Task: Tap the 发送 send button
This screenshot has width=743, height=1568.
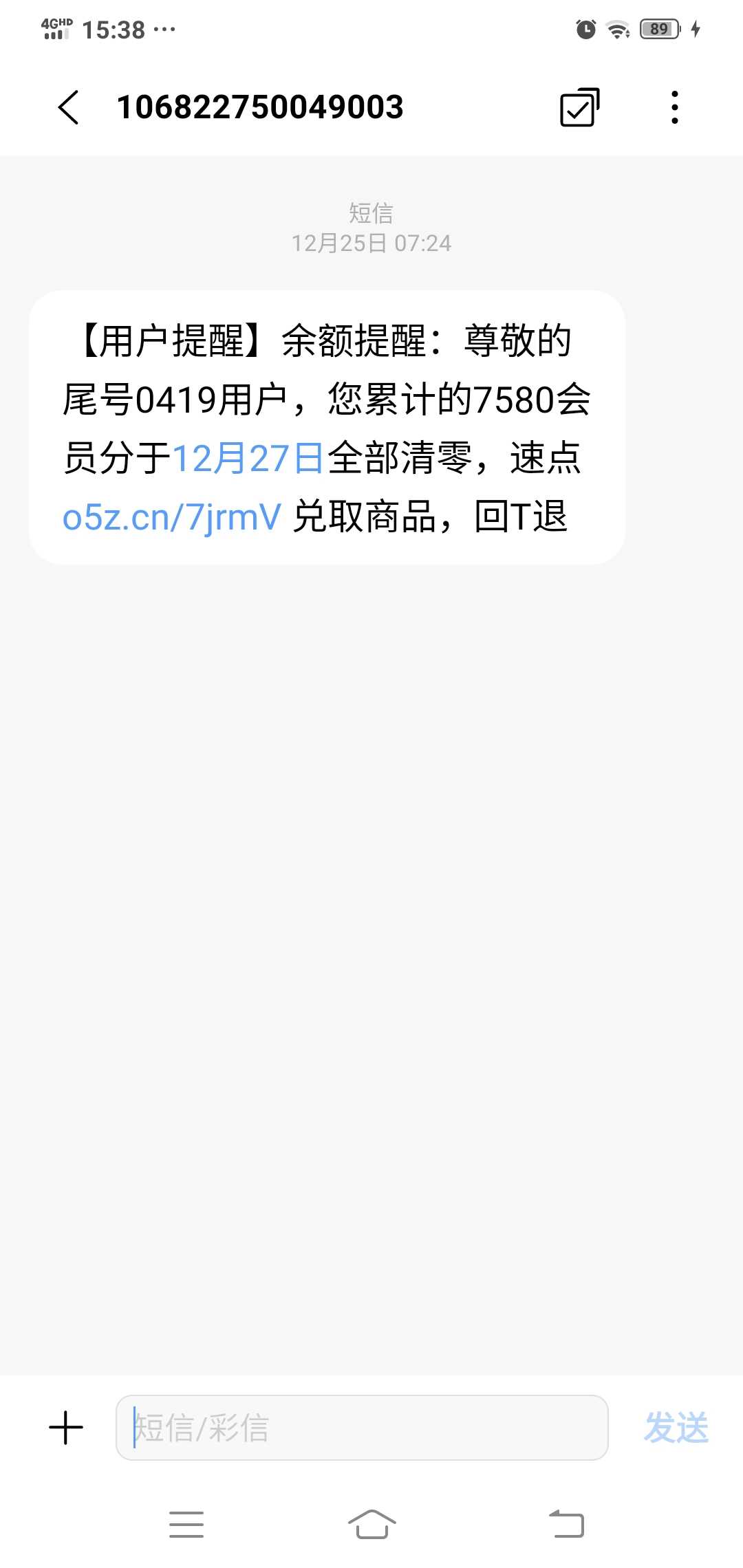Action: tap(676, 1428)
